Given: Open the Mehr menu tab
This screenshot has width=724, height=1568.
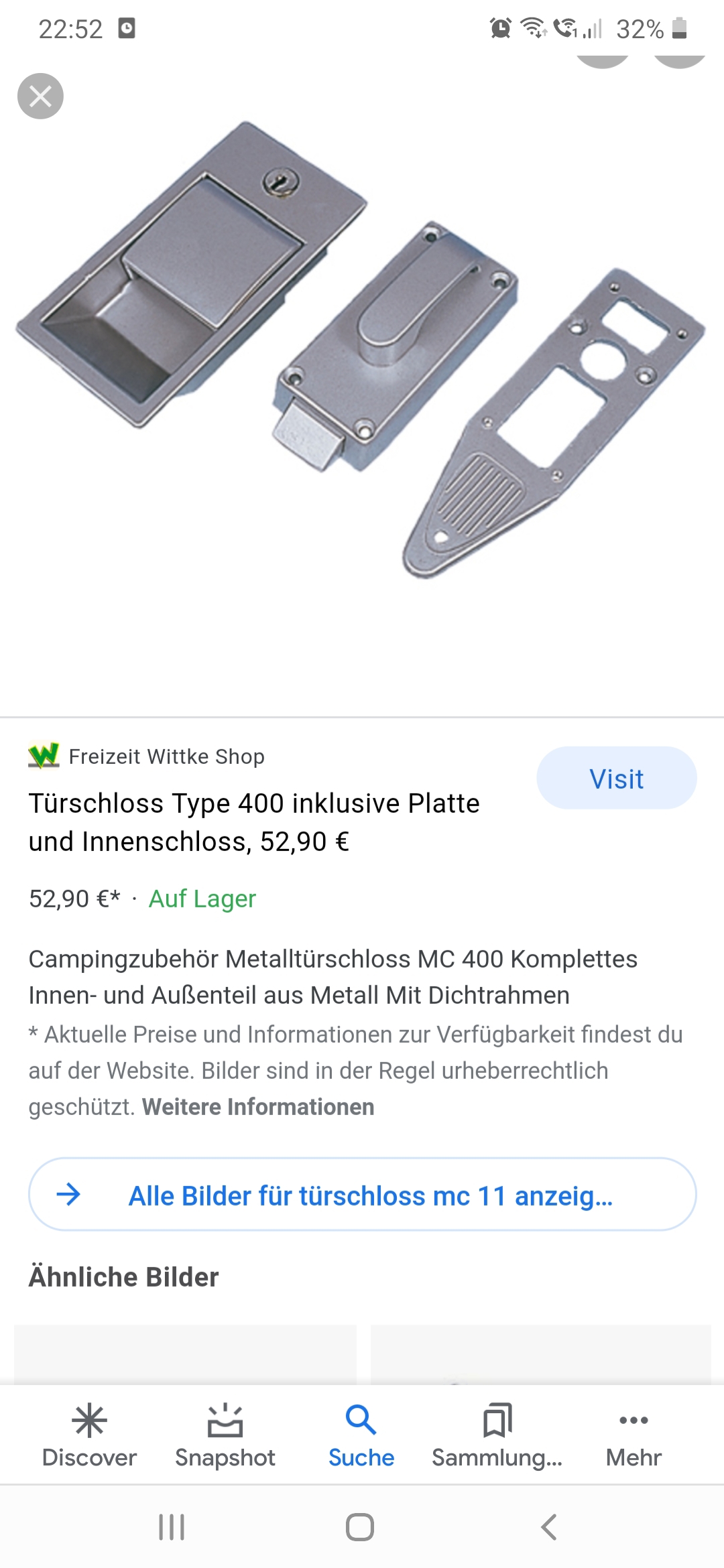Looking at the screenshot, I should [x=633, y=1435].
